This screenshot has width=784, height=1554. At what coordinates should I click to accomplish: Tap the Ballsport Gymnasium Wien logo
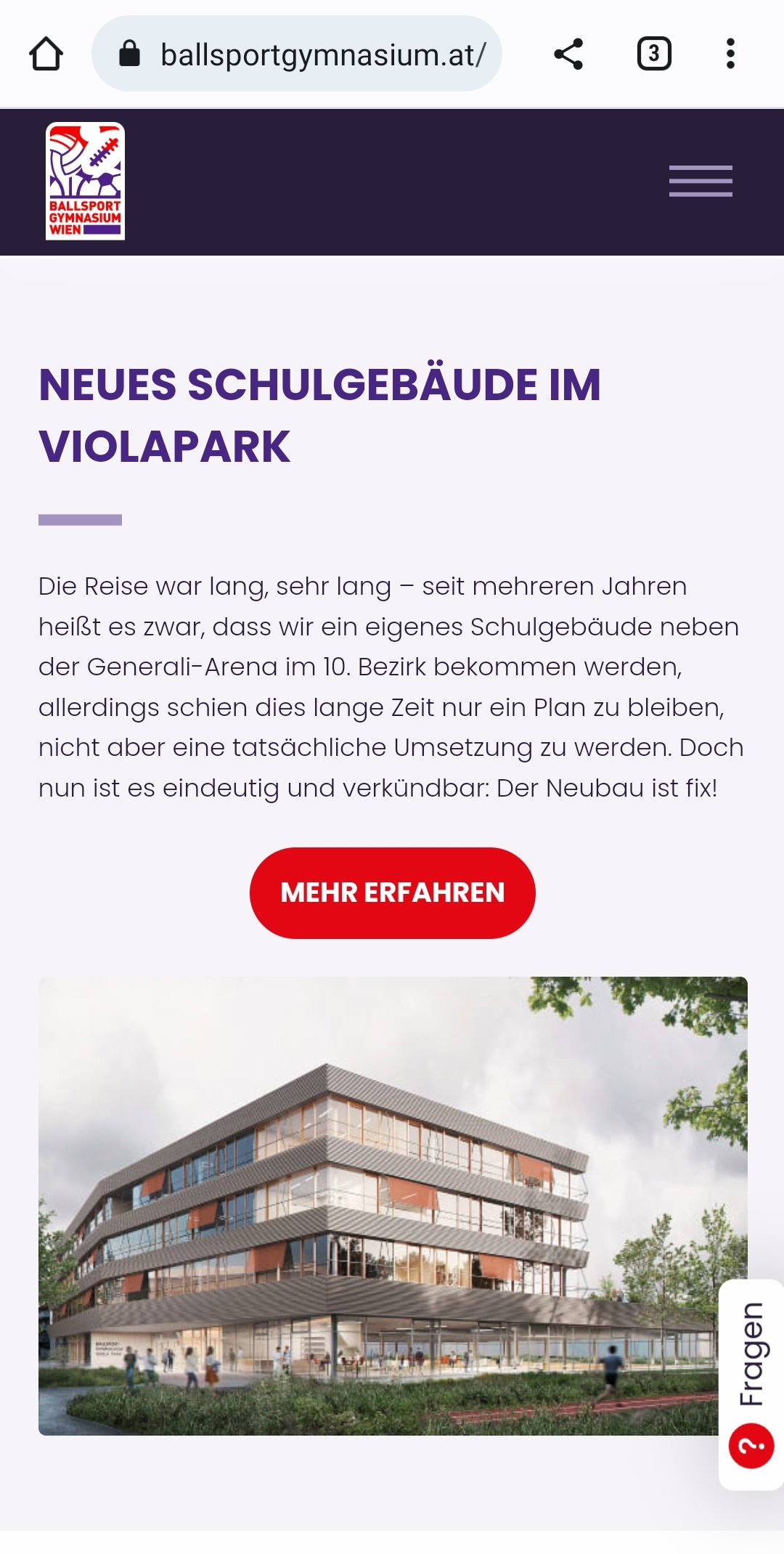pos(85,181)
